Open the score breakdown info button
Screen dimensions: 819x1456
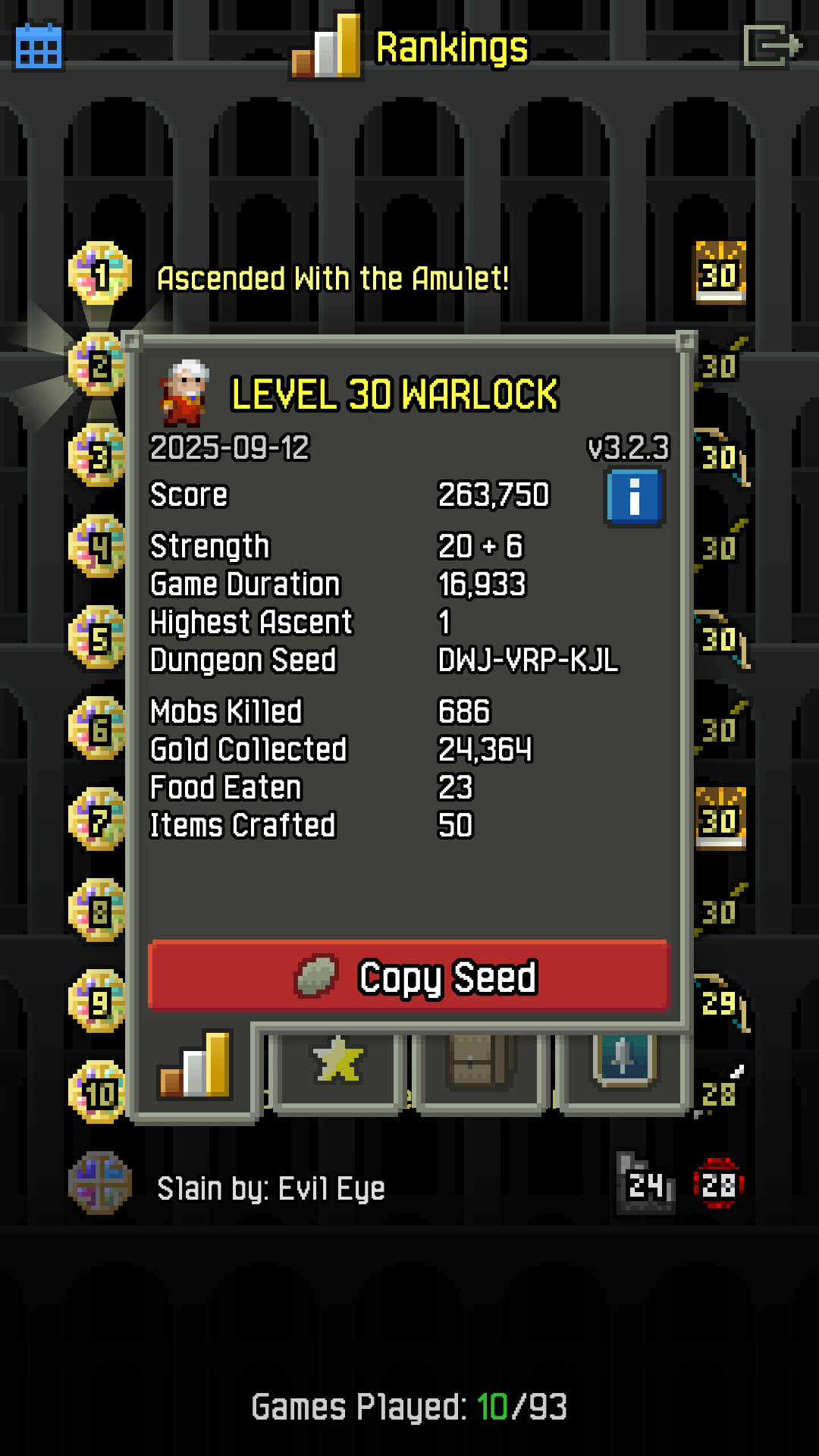pyautogui.click(x=635, y=497)
